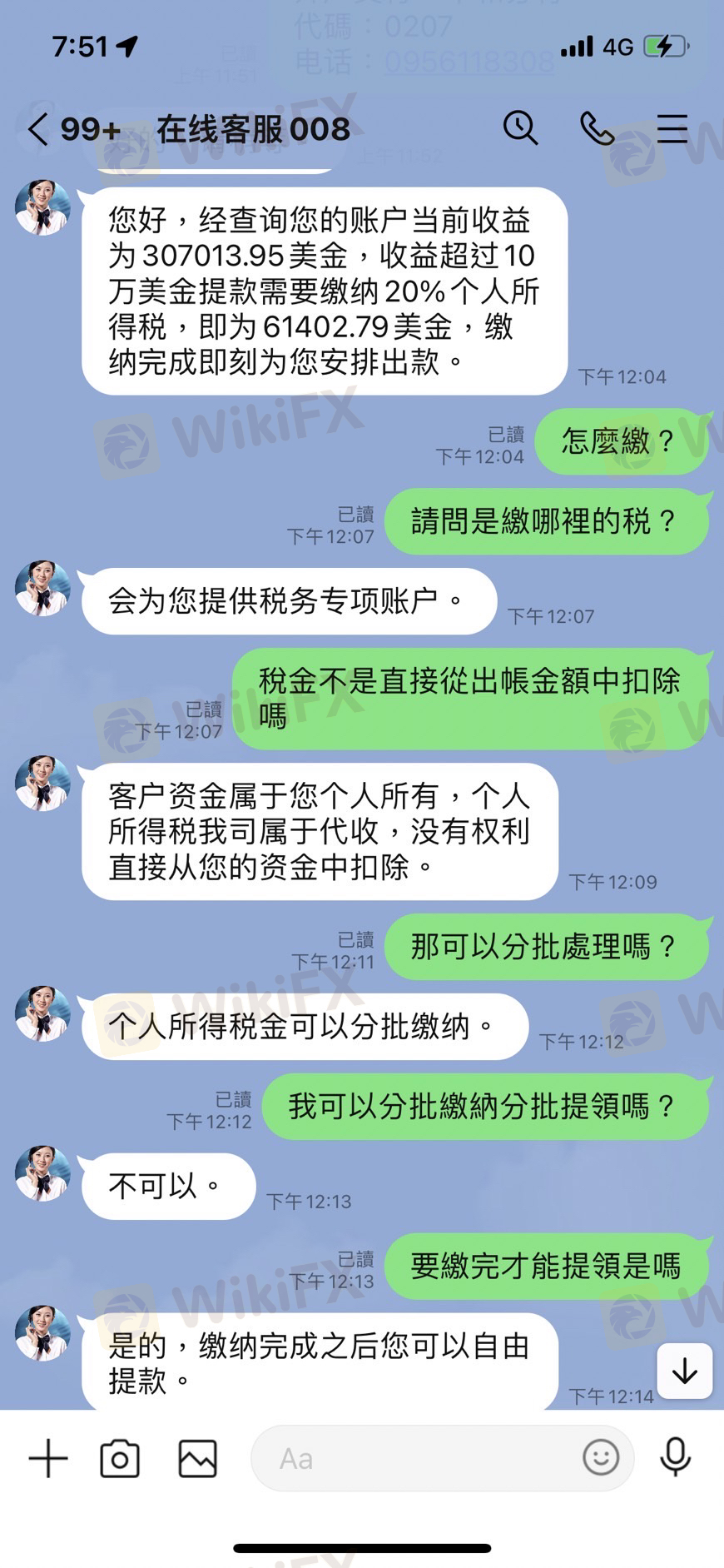Tap the customer service avatar beside 不可以
Image resolution: width=724 pixels, height=1568 pixels.
click(42, 1173)
